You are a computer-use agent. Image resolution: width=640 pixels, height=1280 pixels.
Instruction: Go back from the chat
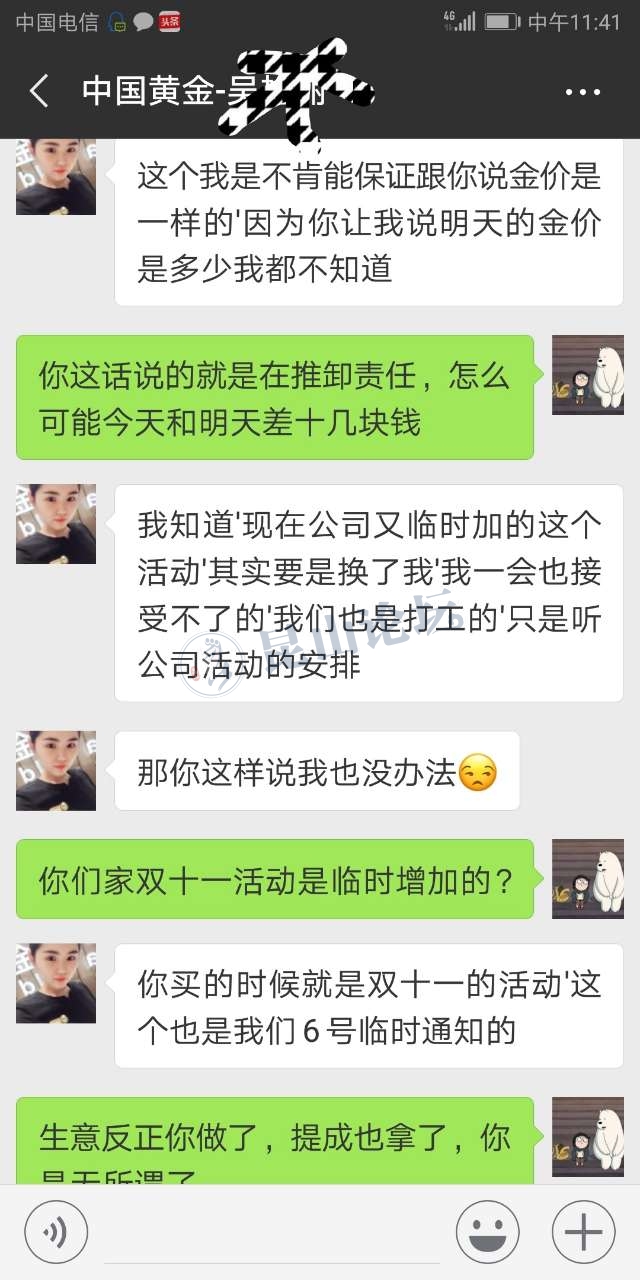point(38,92)
